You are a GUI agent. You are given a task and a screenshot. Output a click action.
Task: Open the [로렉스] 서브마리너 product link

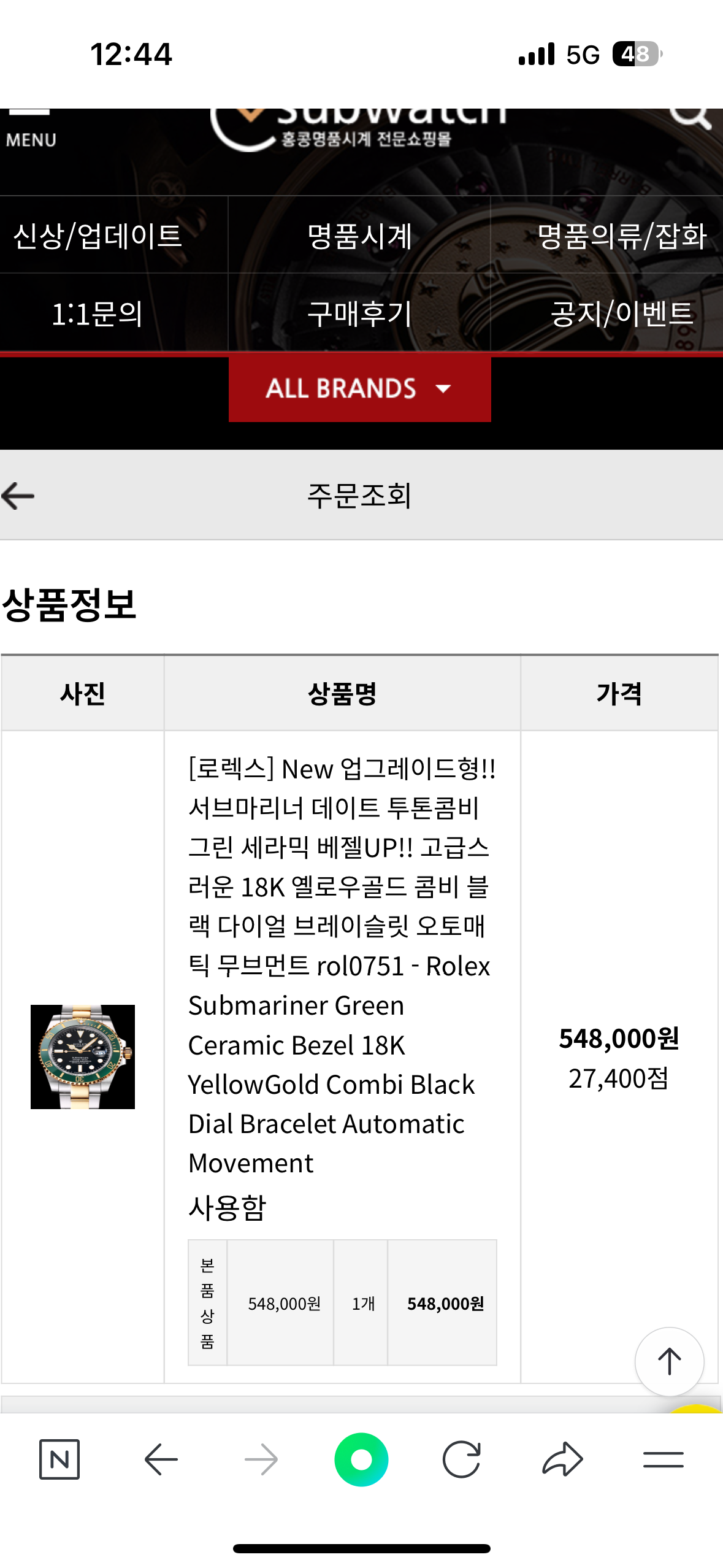[x=340, y=966]
